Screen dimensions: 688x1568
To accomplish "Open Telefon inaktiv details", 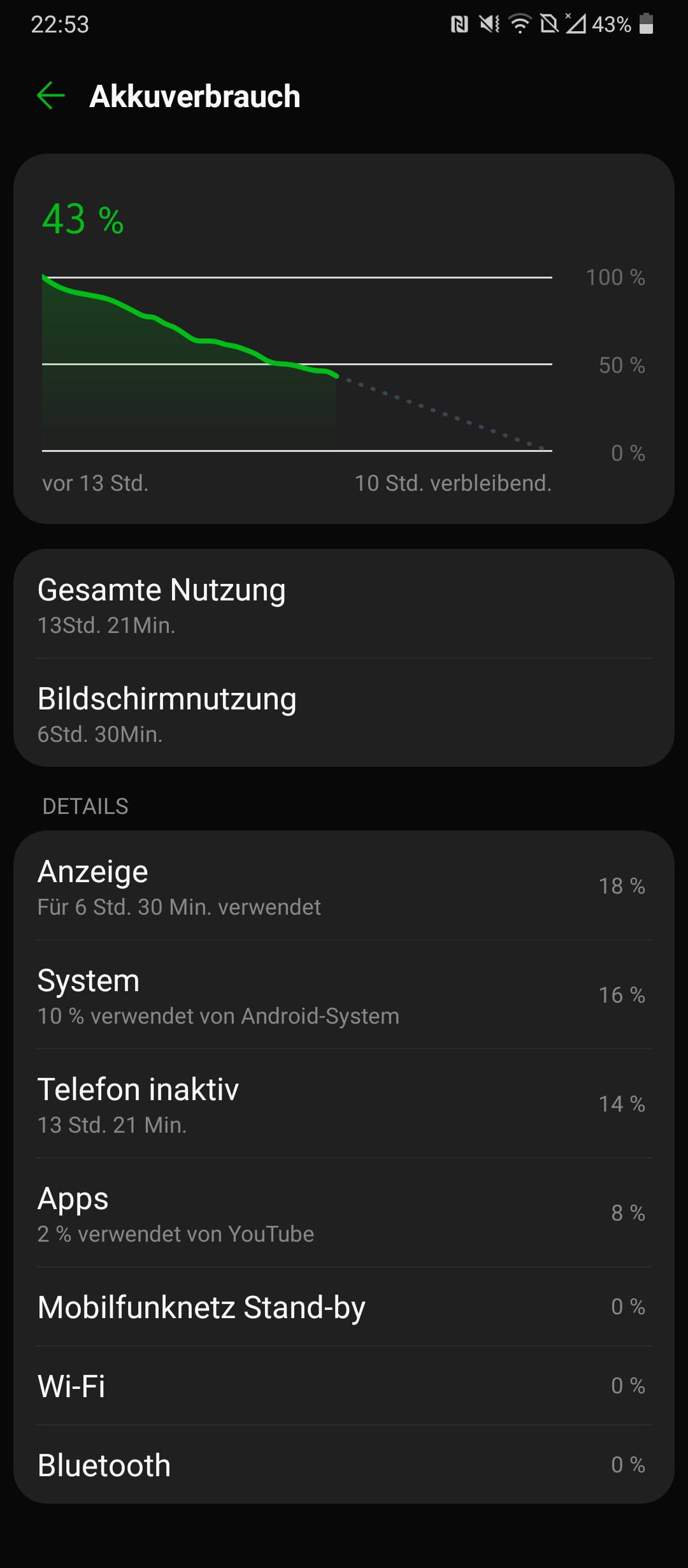I will pos(344,1104).
